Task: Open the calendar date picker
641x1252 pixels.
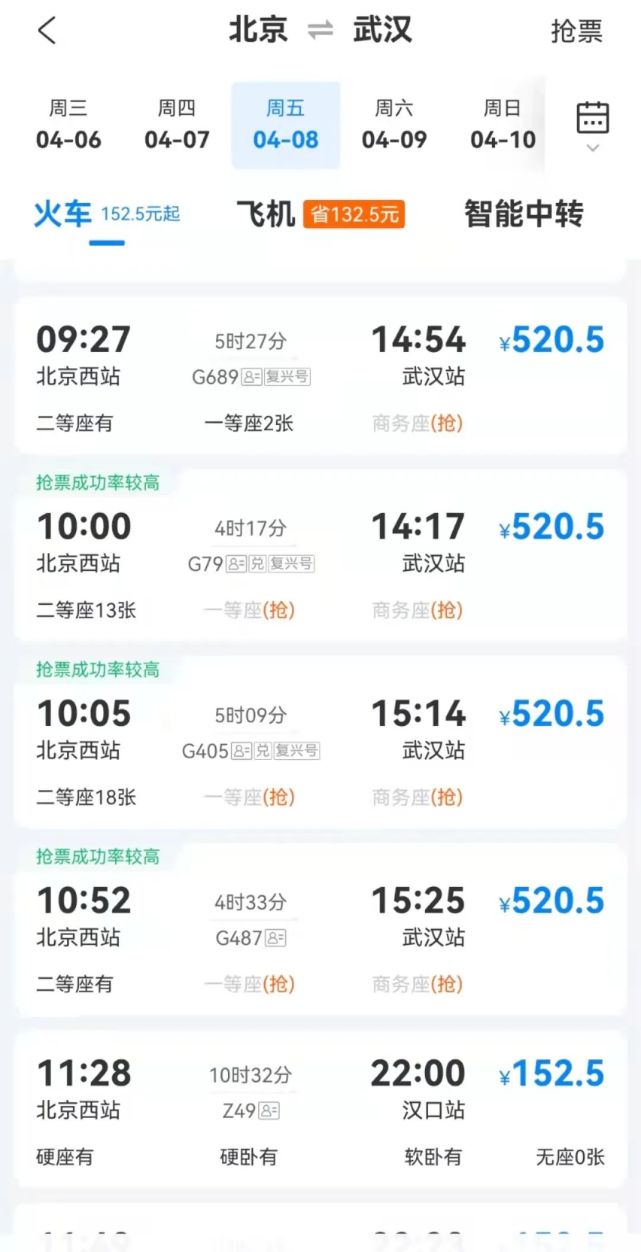Action: tap(593, 122)
